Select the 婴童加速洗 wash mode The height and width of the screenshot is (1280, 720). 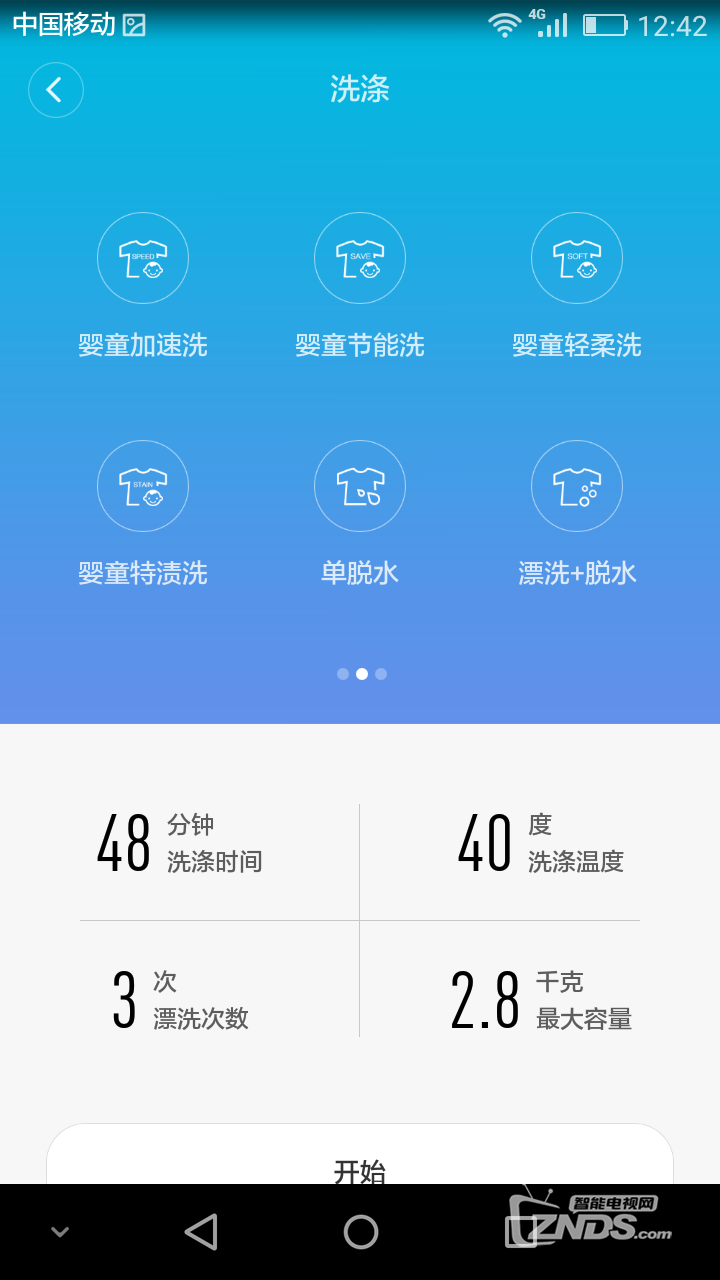(143, 258)
